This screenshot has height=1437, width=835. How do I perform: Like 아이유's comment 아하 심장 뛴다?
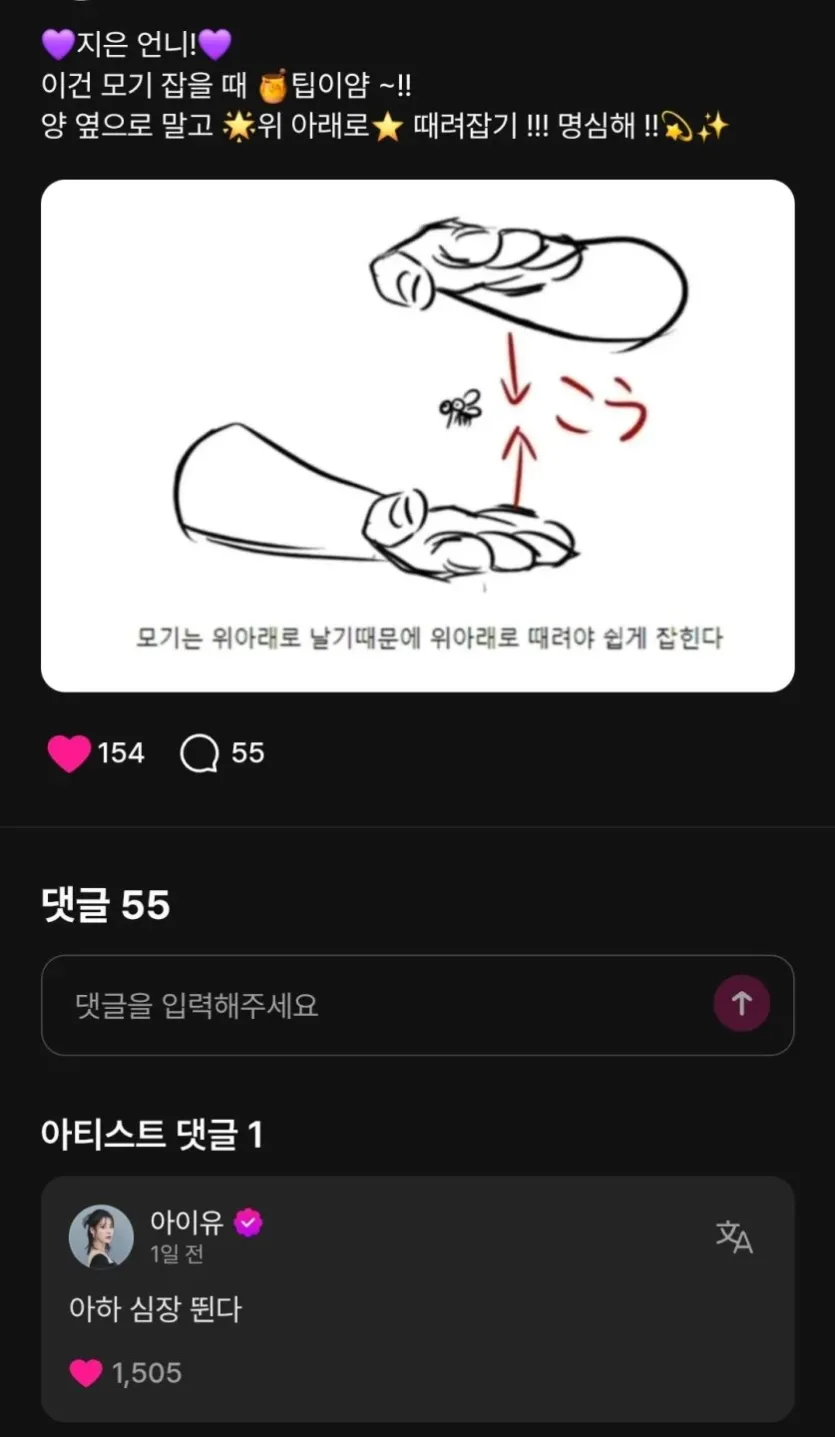pos(86,1373)
